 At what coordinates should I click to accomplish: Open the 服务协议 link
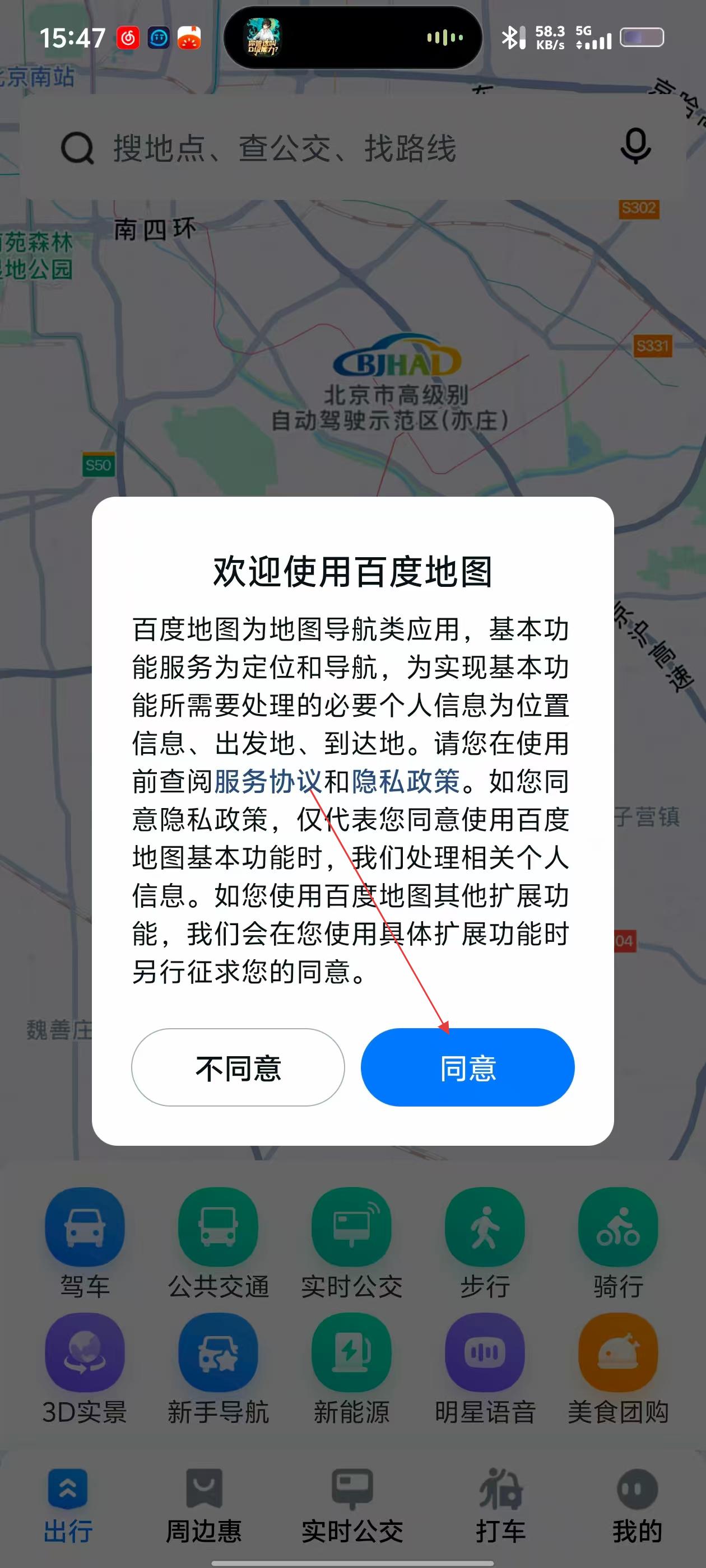click(x=267, y=781)
